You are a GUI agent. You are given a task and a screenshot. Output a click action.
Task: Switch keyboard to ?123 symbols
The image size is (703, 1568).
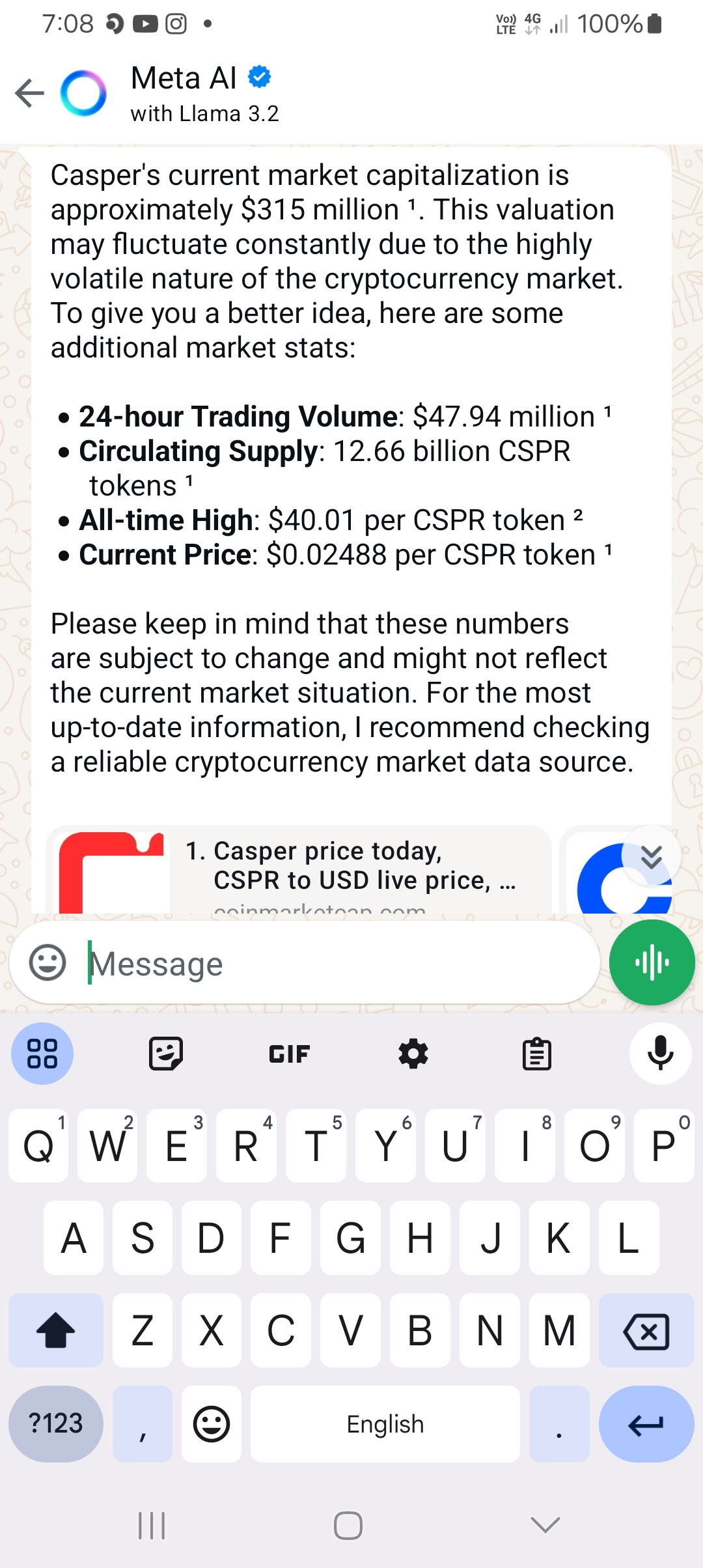click(x=56, y=1423)
